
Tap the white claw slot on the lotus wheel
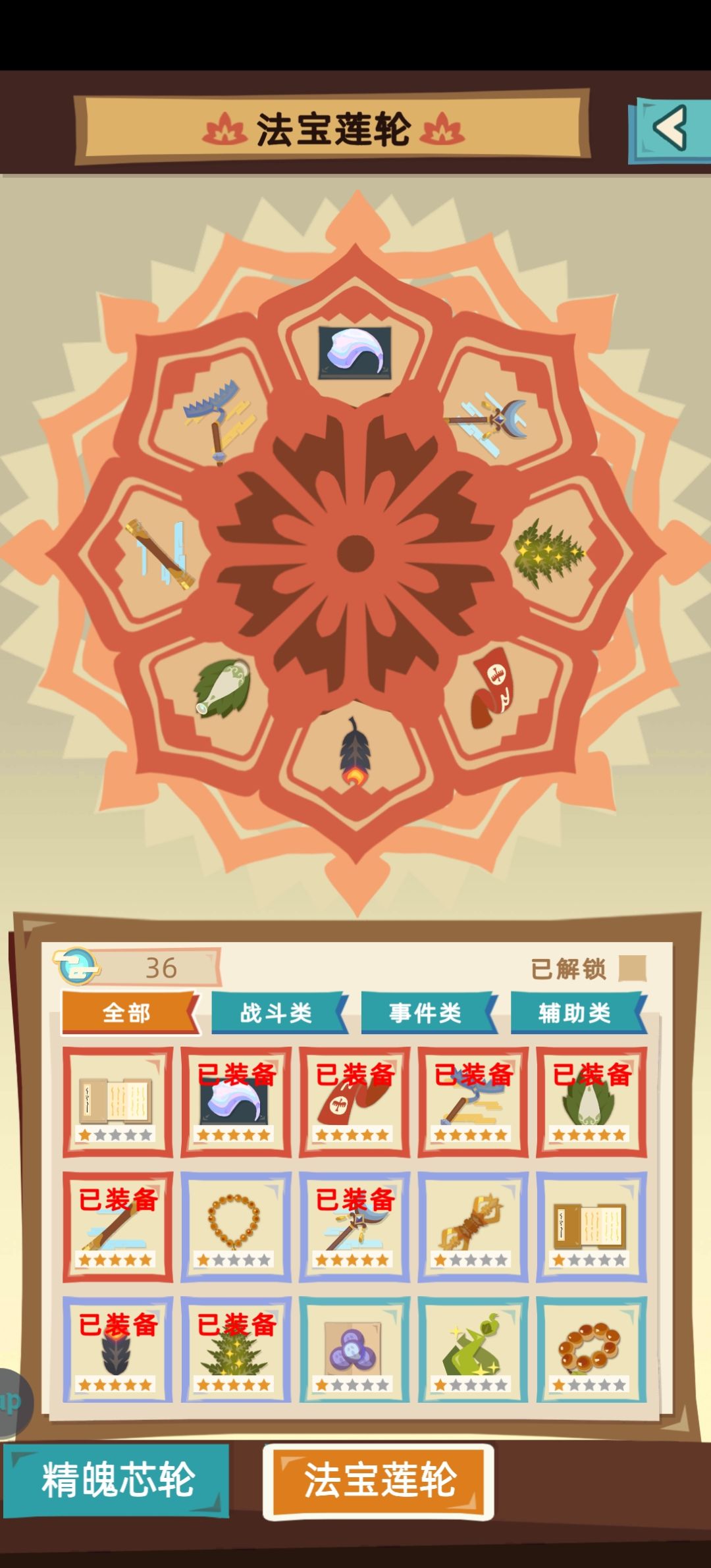click(355, 353)
